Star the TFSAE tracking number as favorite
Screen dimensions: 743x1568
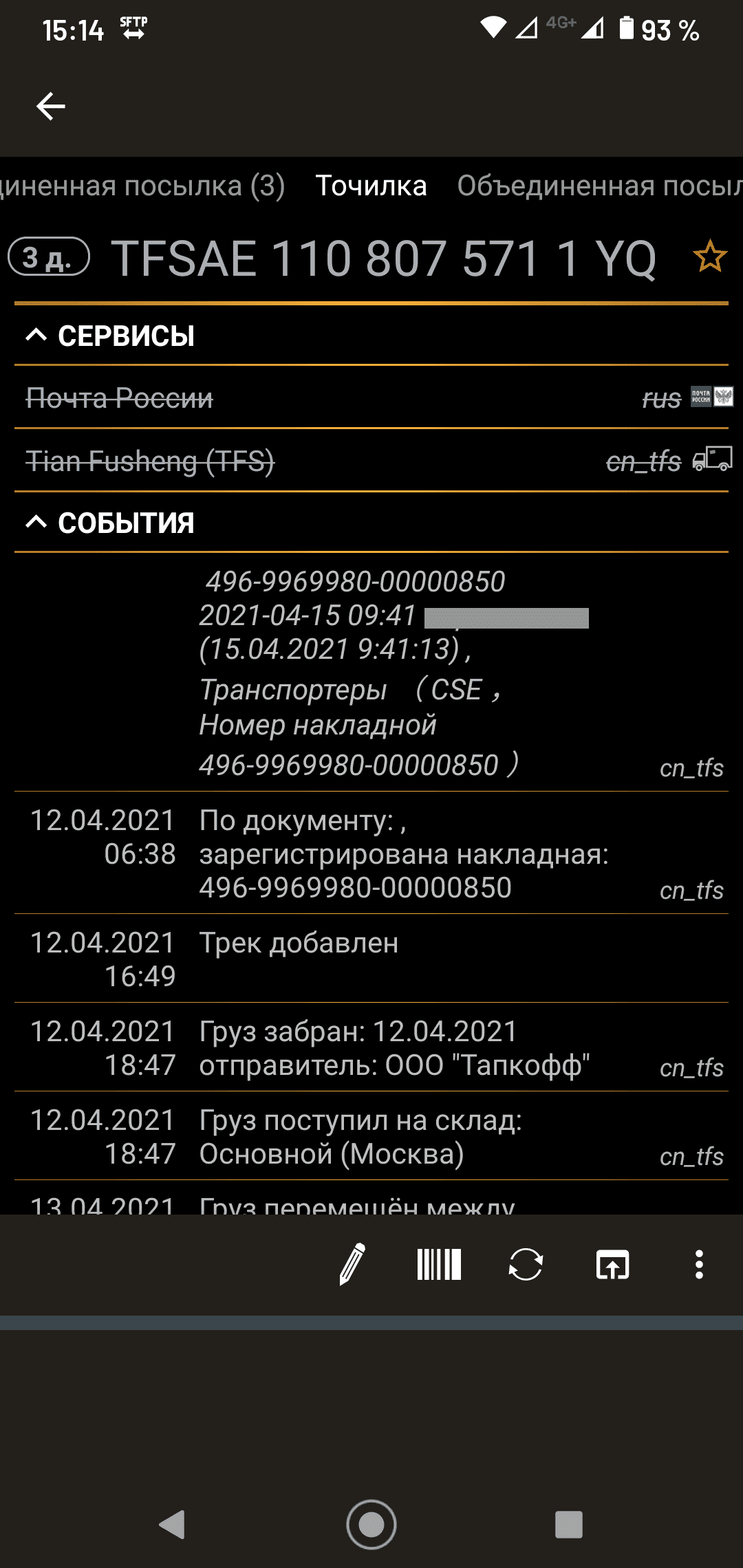pyautogui.click(x=709, y=257)
